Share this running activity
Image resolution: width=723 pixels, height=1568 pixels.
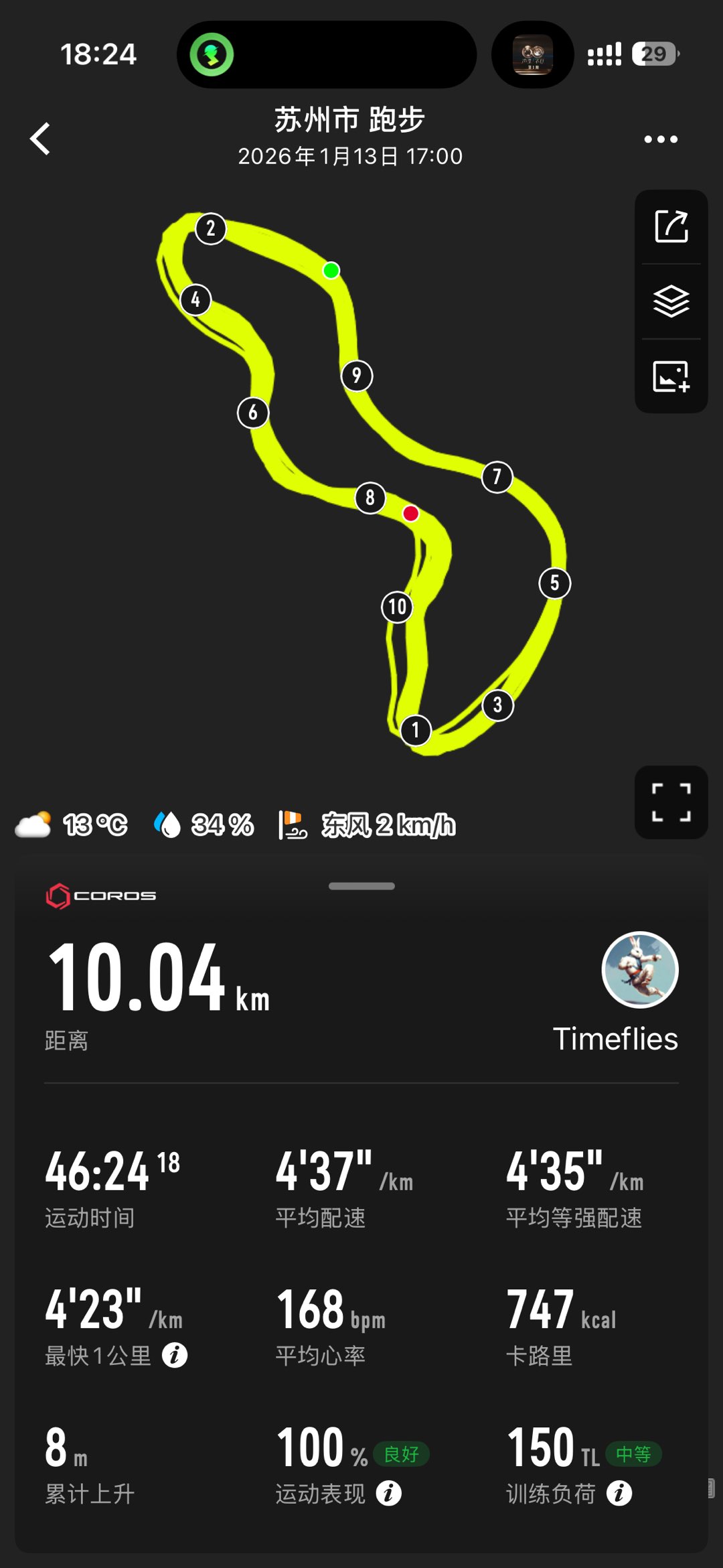[671, 226]
